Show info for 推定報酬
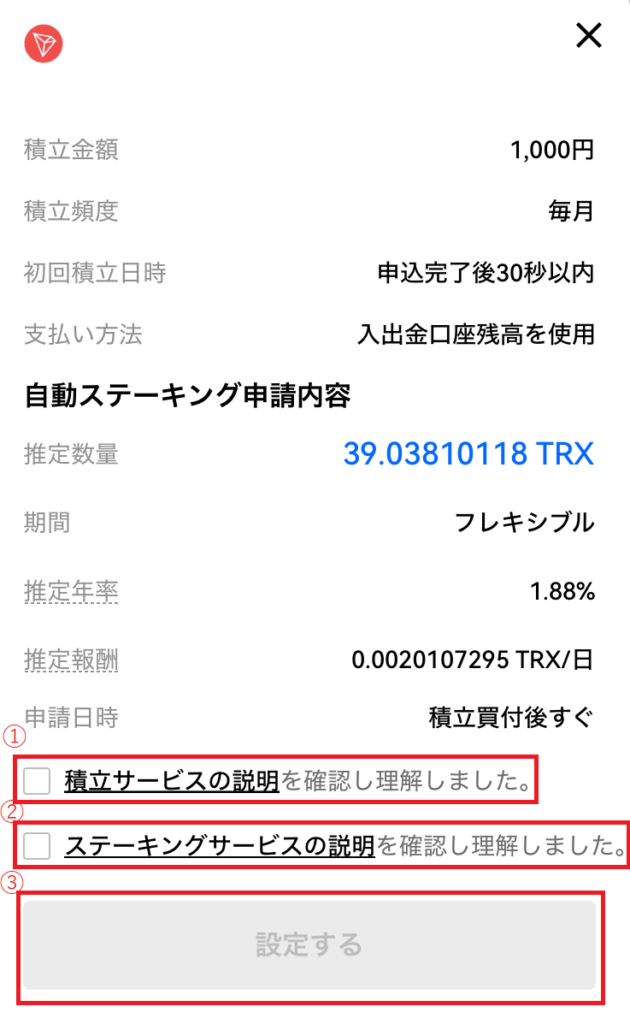The width and height of the screenshot is (630, 1024). (71, 659)
